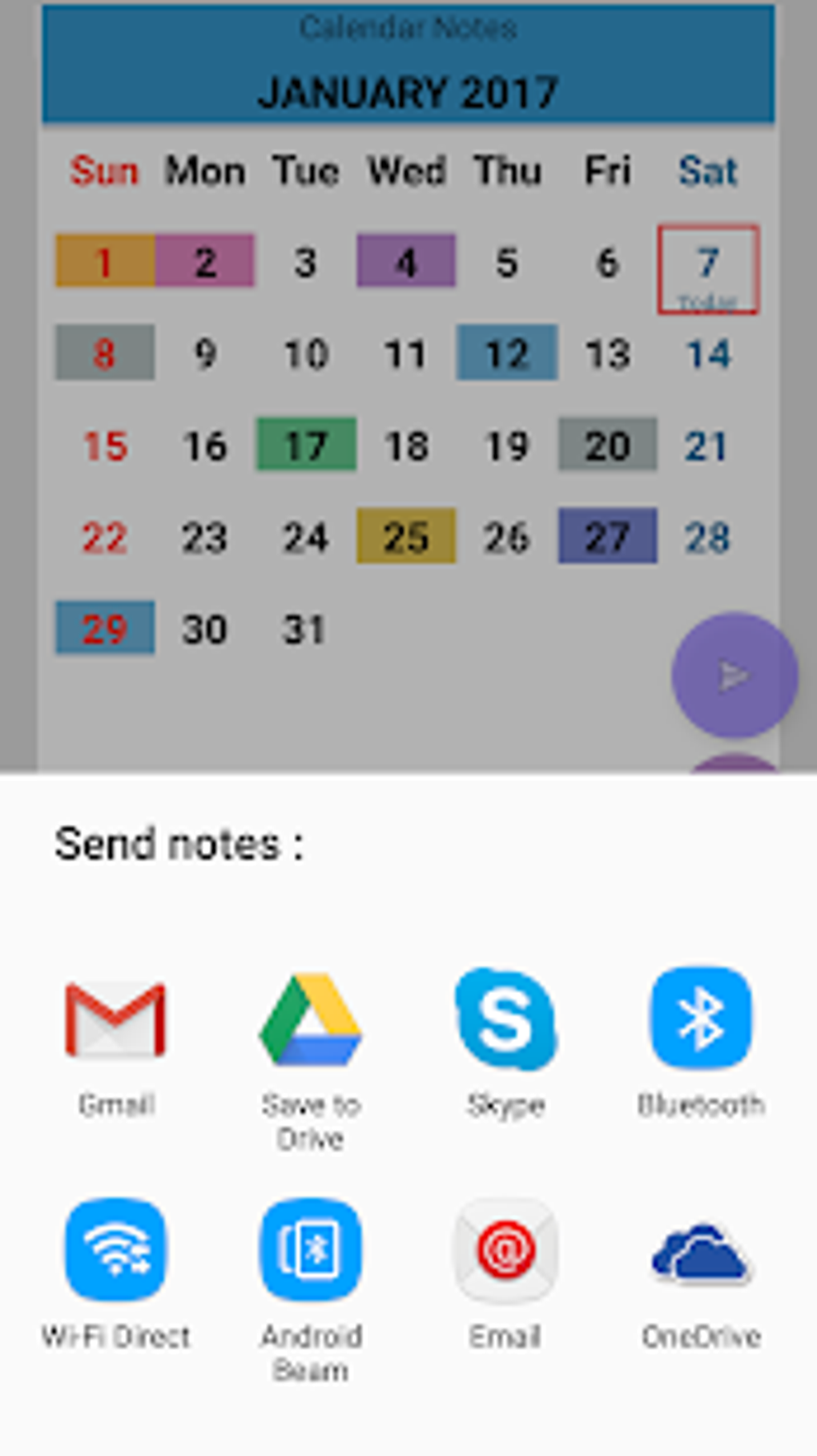Select purple-highlighted date 27
Screen dimensions: 817x1456
(606, 535)
